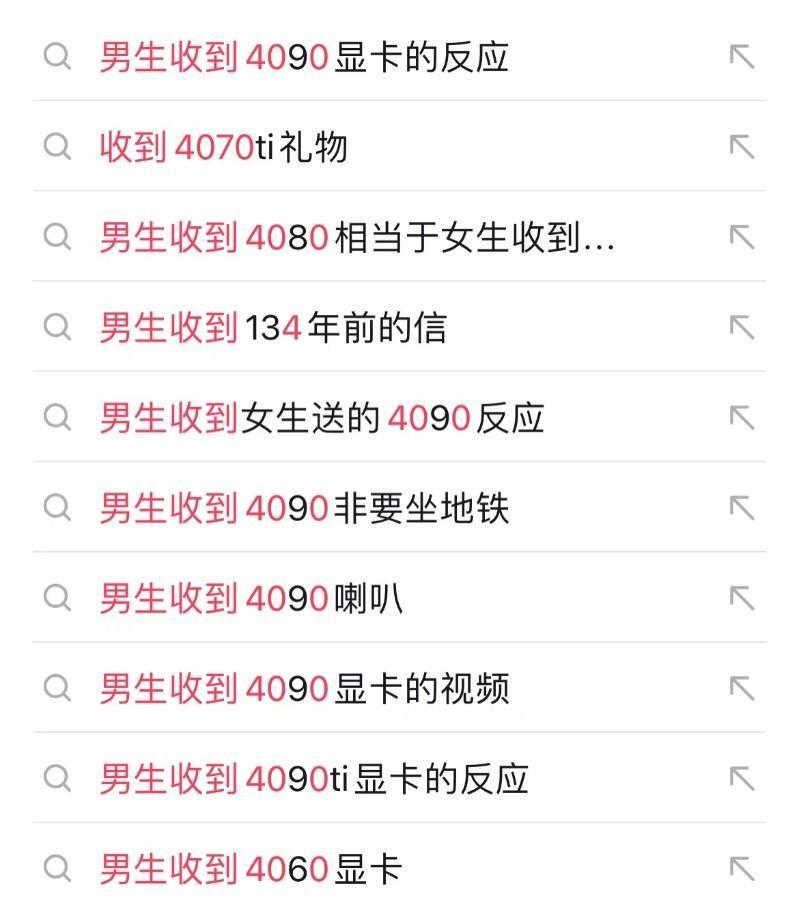Tap the fill arrow beside 收到4070ti礼物
Screen dimensions: 799x903
741,147
